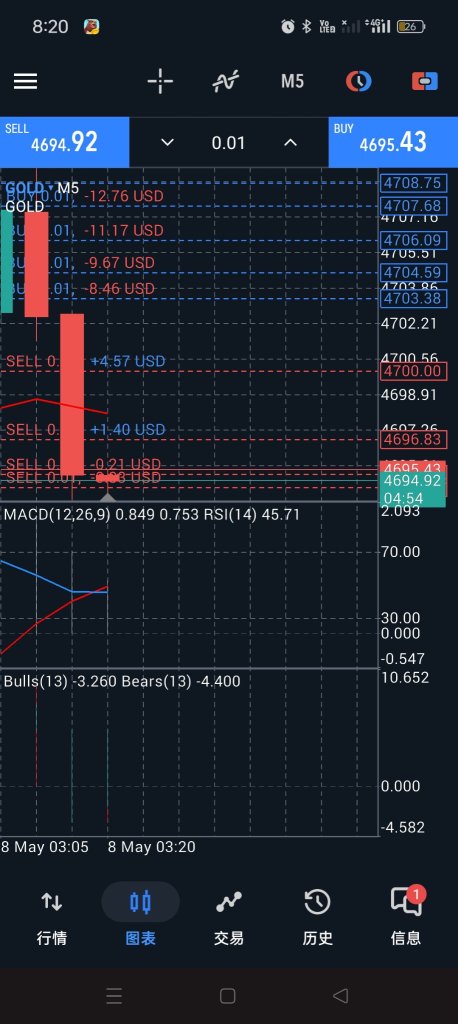Screen dimensions: 458x1024
Task: Switch to the 行情 quotes tab
Action: [52, 919]
